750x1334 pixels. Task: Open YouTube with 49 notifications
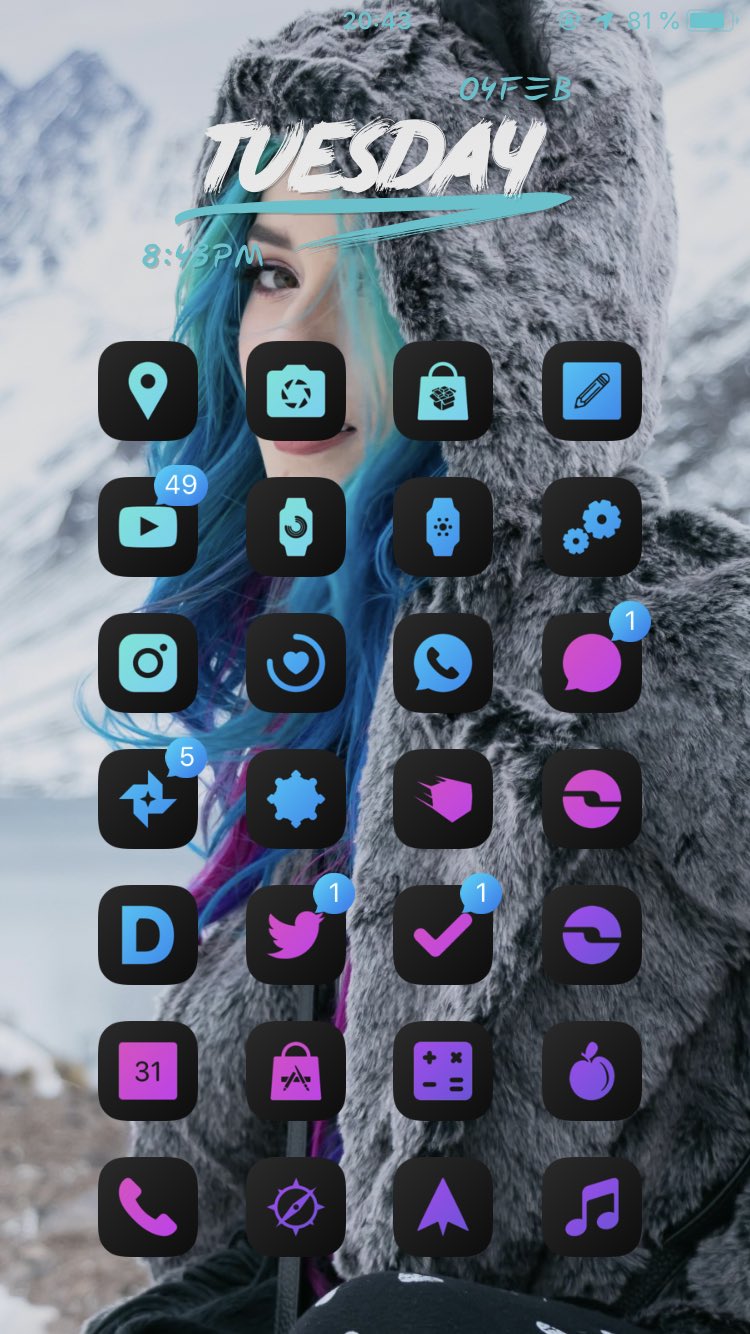148,527
